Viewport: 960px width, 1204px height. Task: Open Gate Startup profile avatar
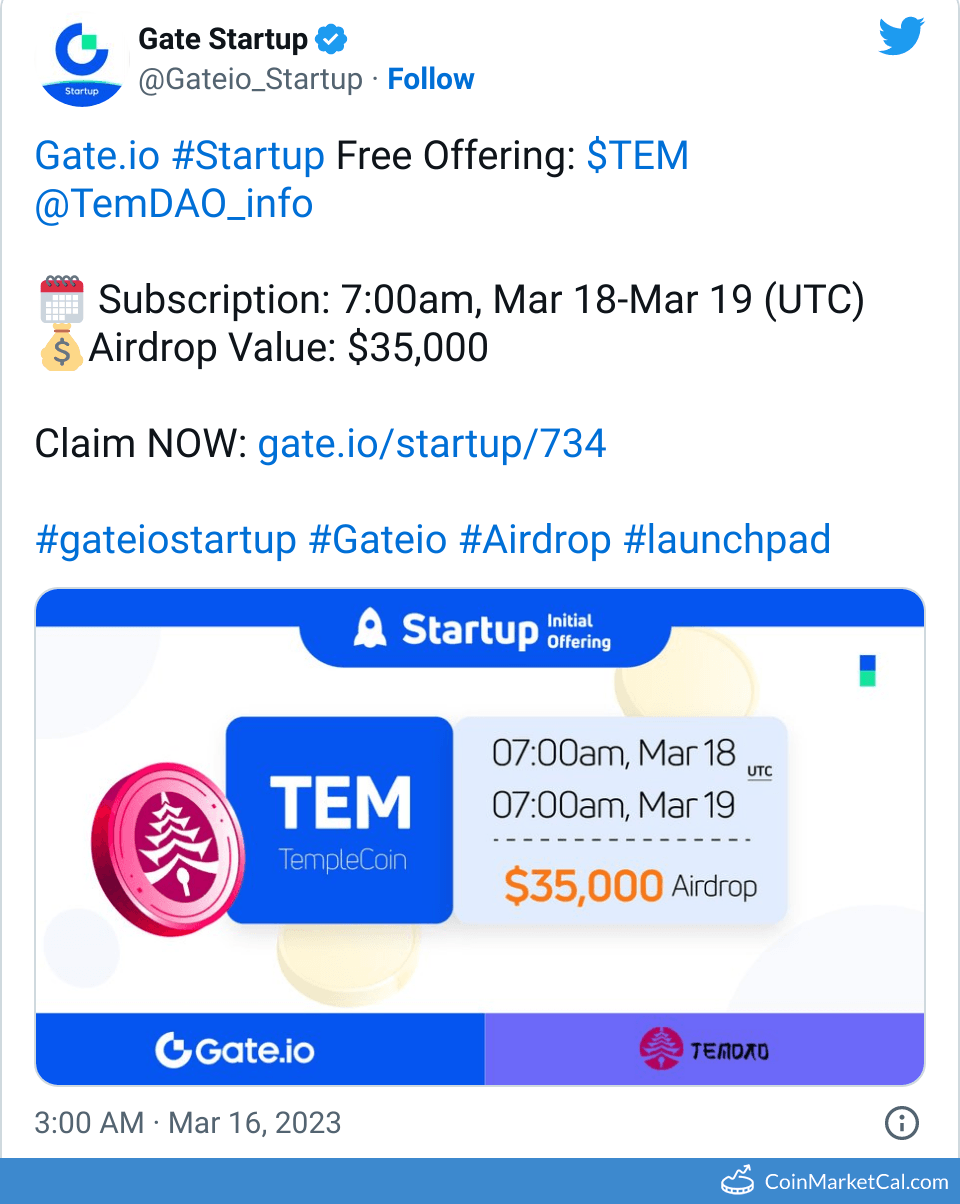click(82, 62)
